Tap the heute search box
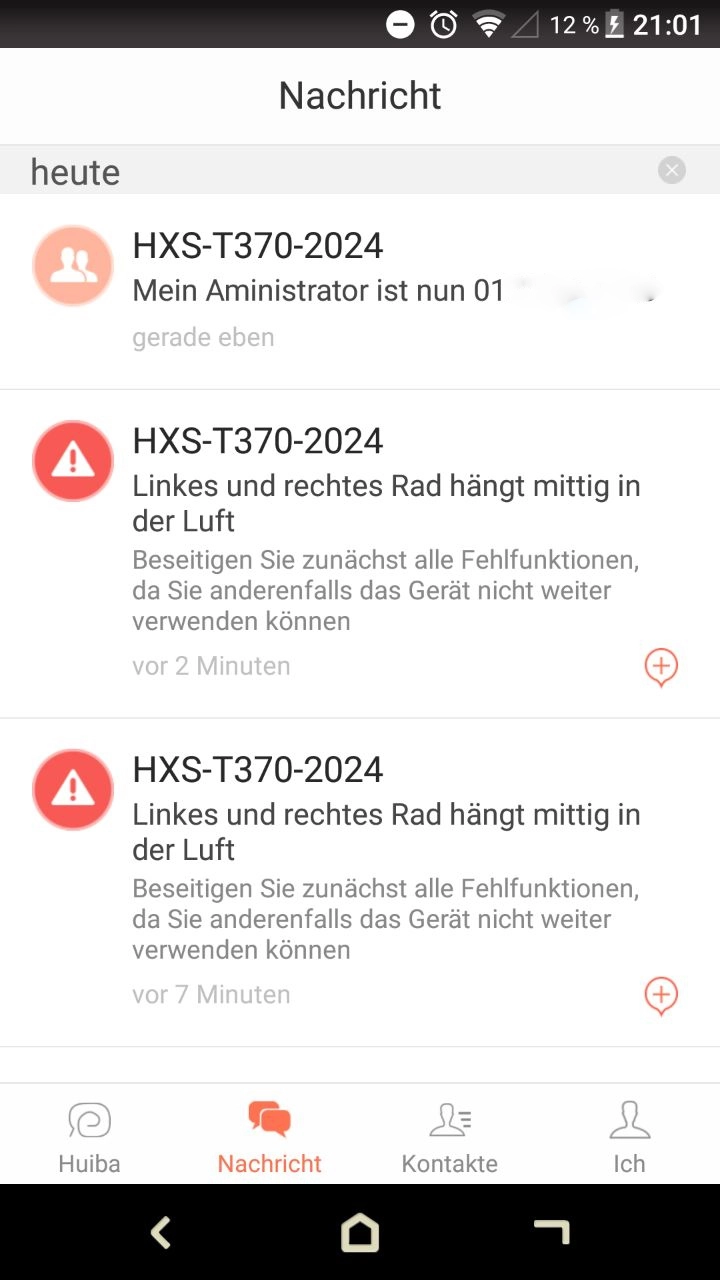The image size is (720, 1280). (340, 171)
